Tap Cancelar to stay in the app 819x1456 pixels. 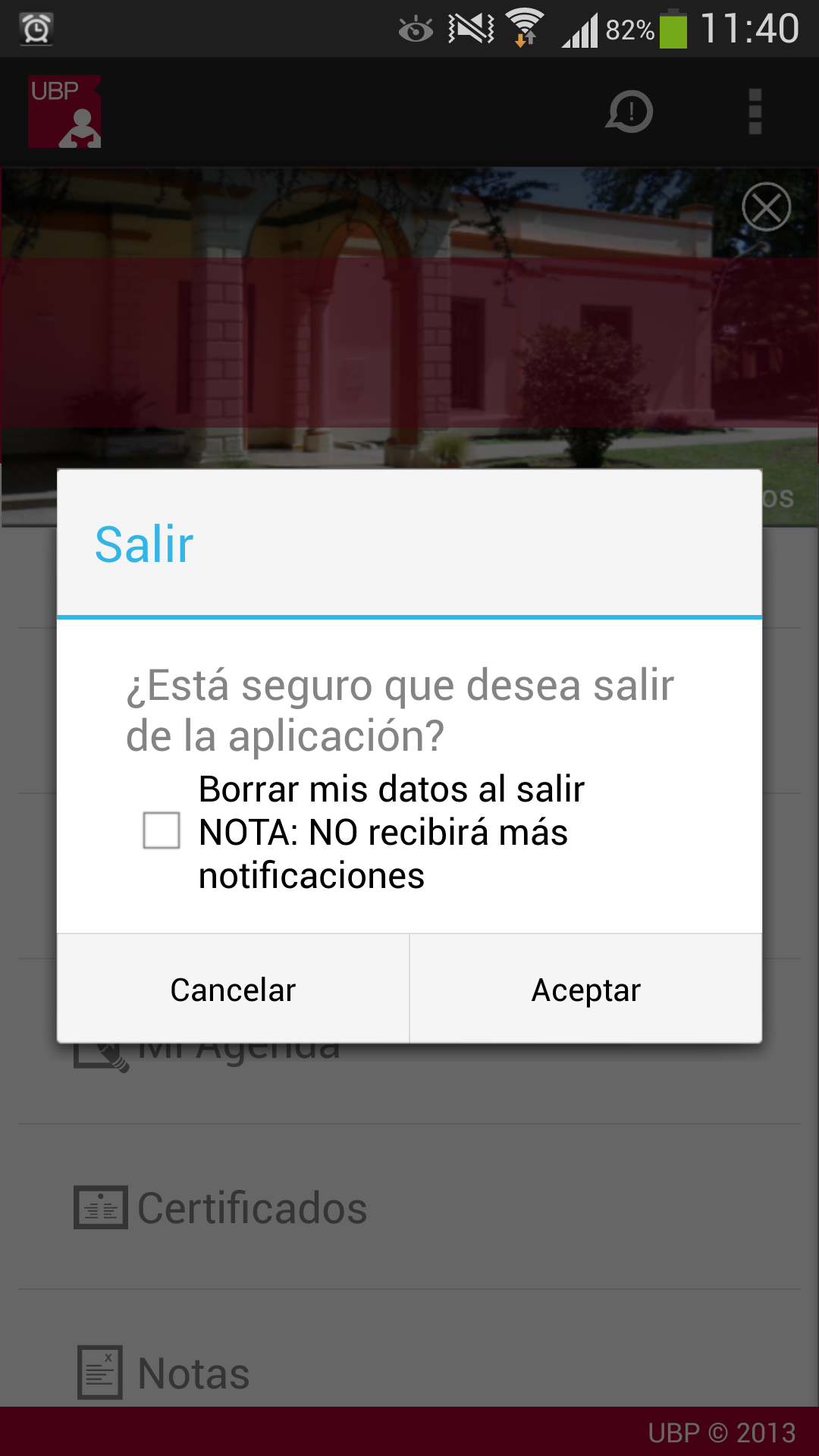(233, 989)
